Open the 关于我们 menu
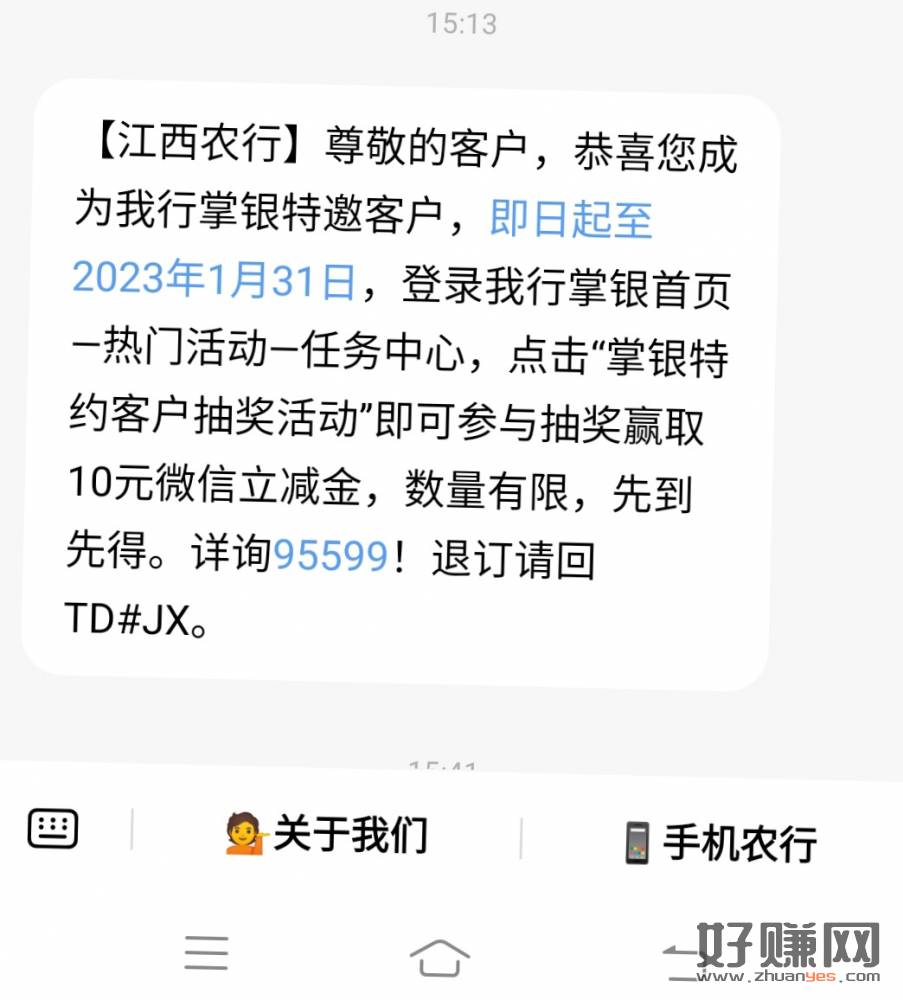 (327, 834)
